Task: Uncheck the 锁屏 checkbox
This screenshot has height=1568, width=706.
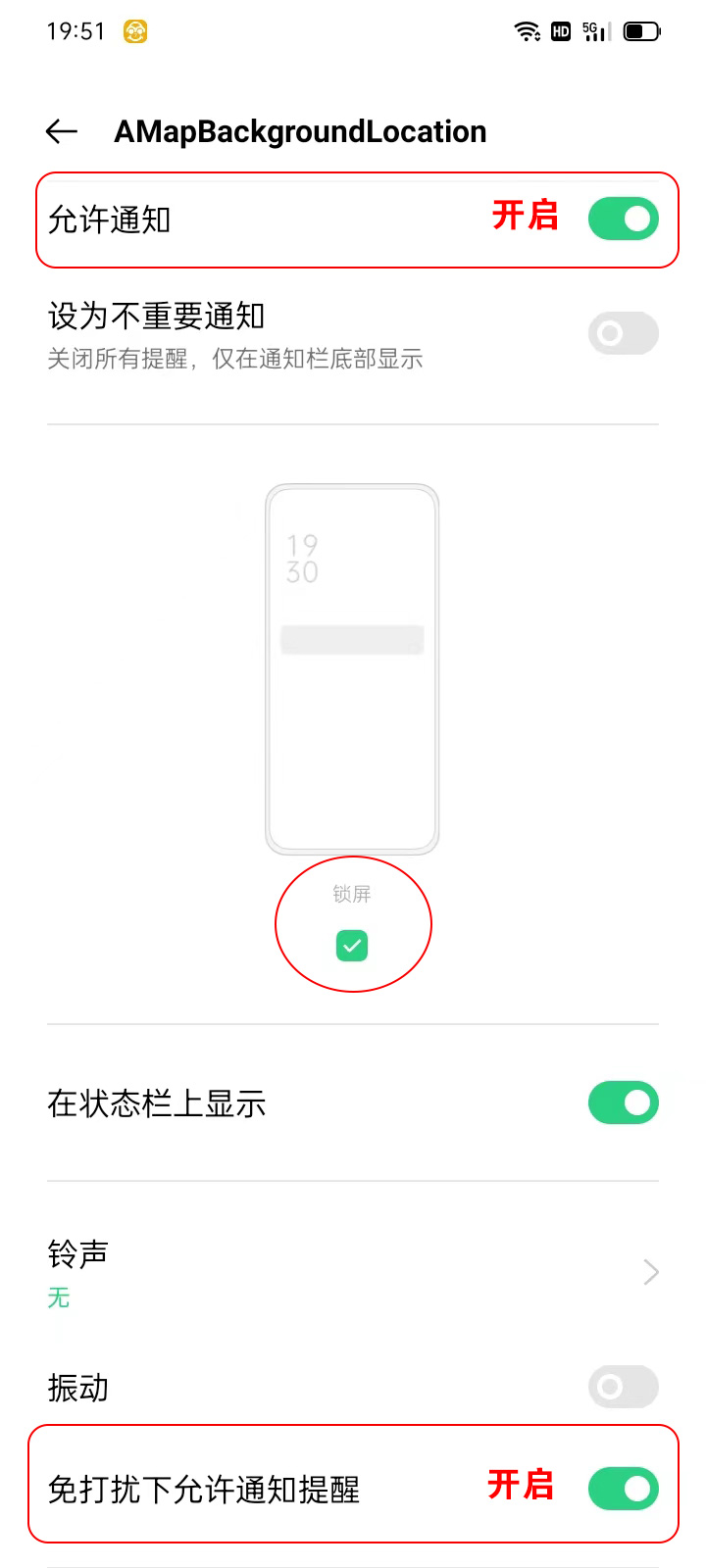Action: click(x=352, y=946)
